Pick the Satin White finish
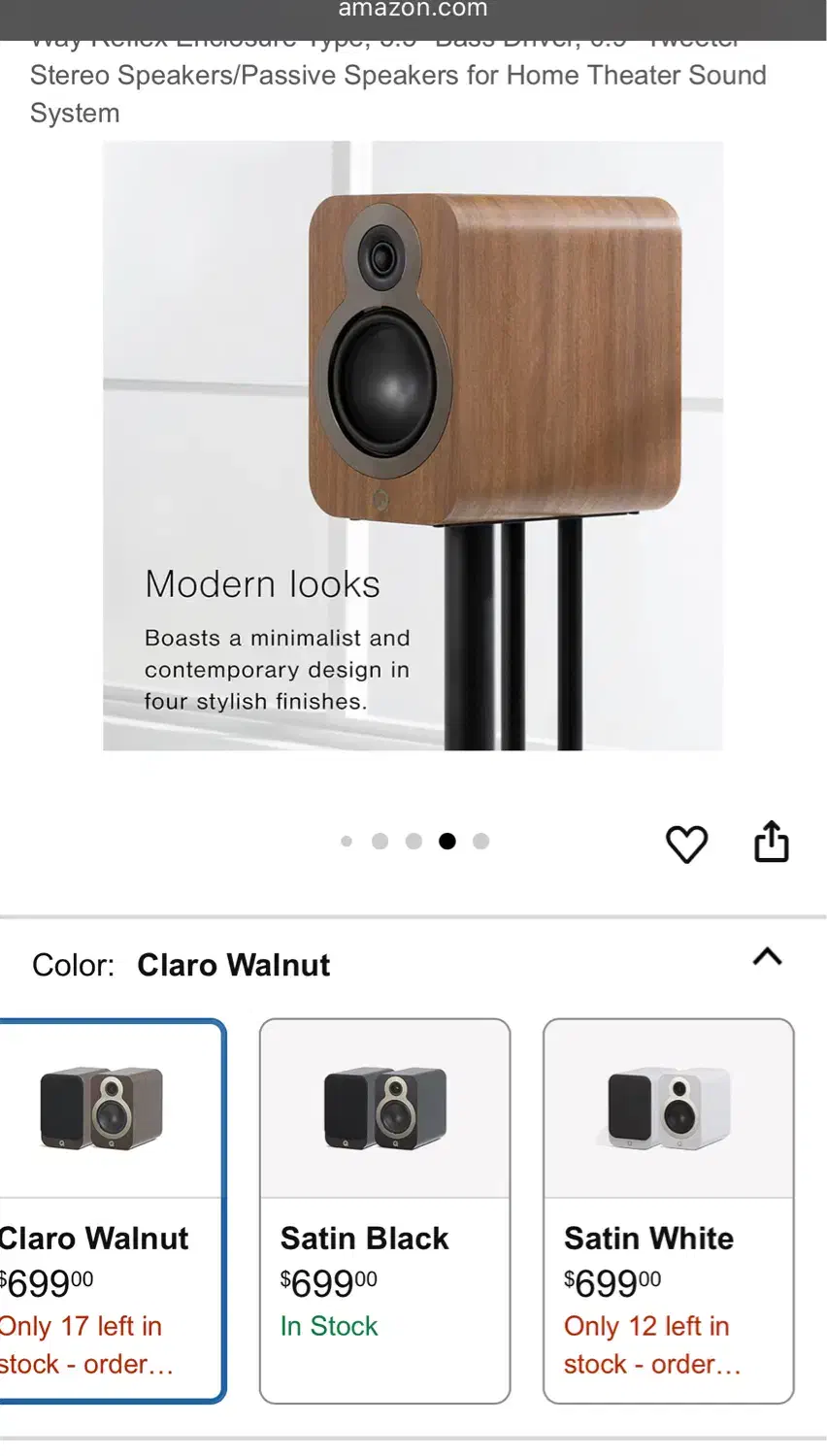The image size is (827, 1456). pyautogui.click(x=668, y=1209)
